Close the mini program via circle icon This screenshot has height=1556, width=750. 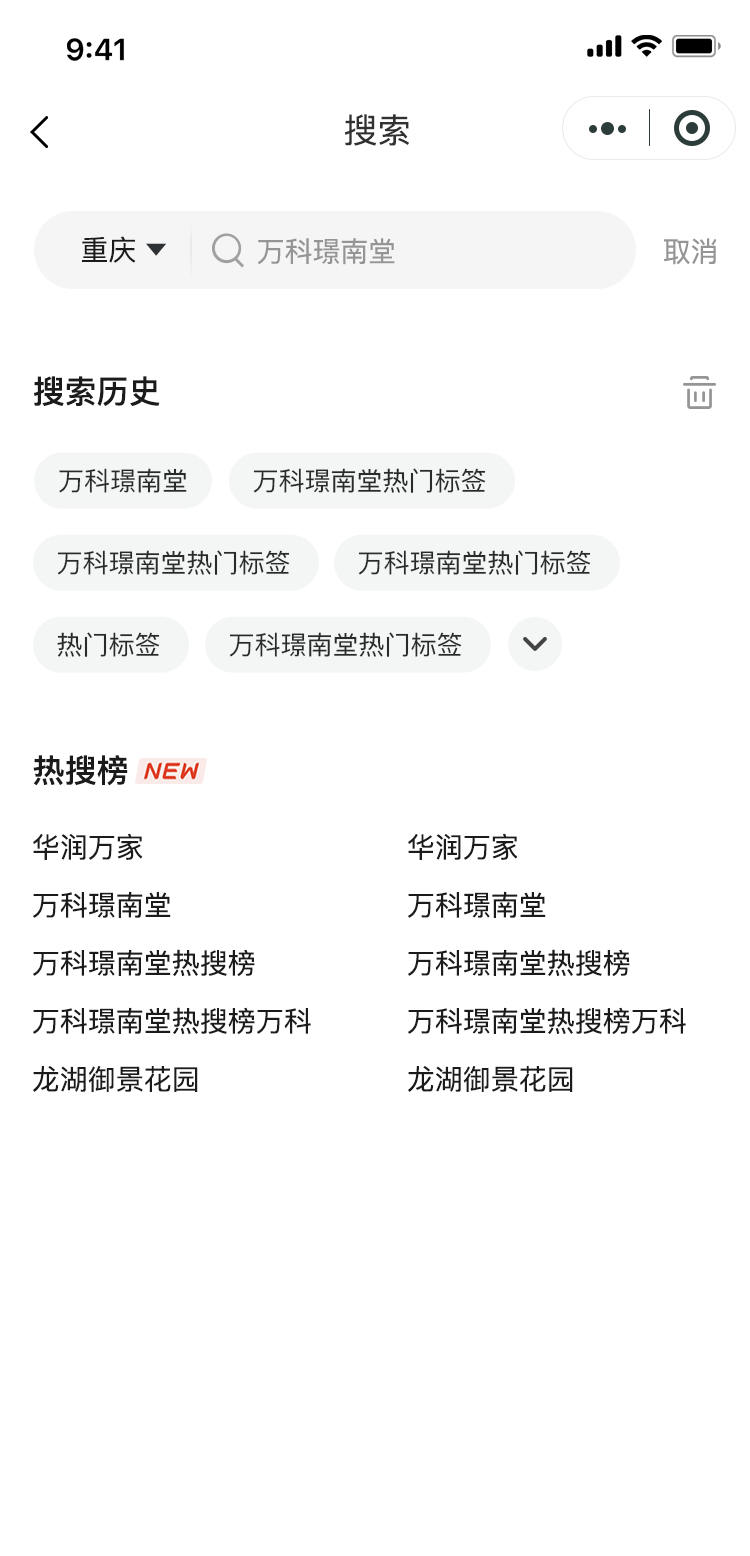(692, 129)
